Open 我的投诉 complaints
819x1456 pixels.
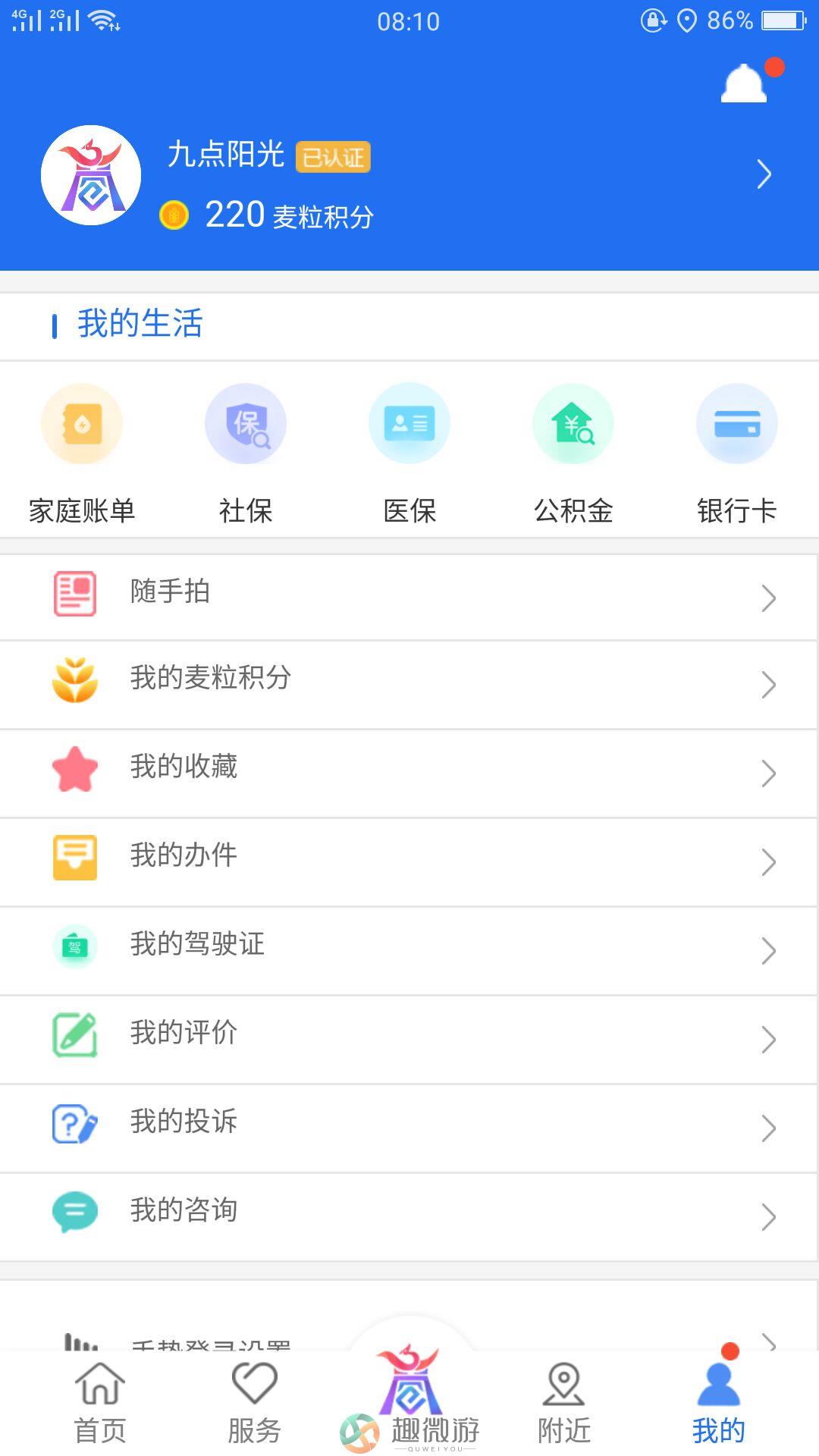(x=409, y=1128)
